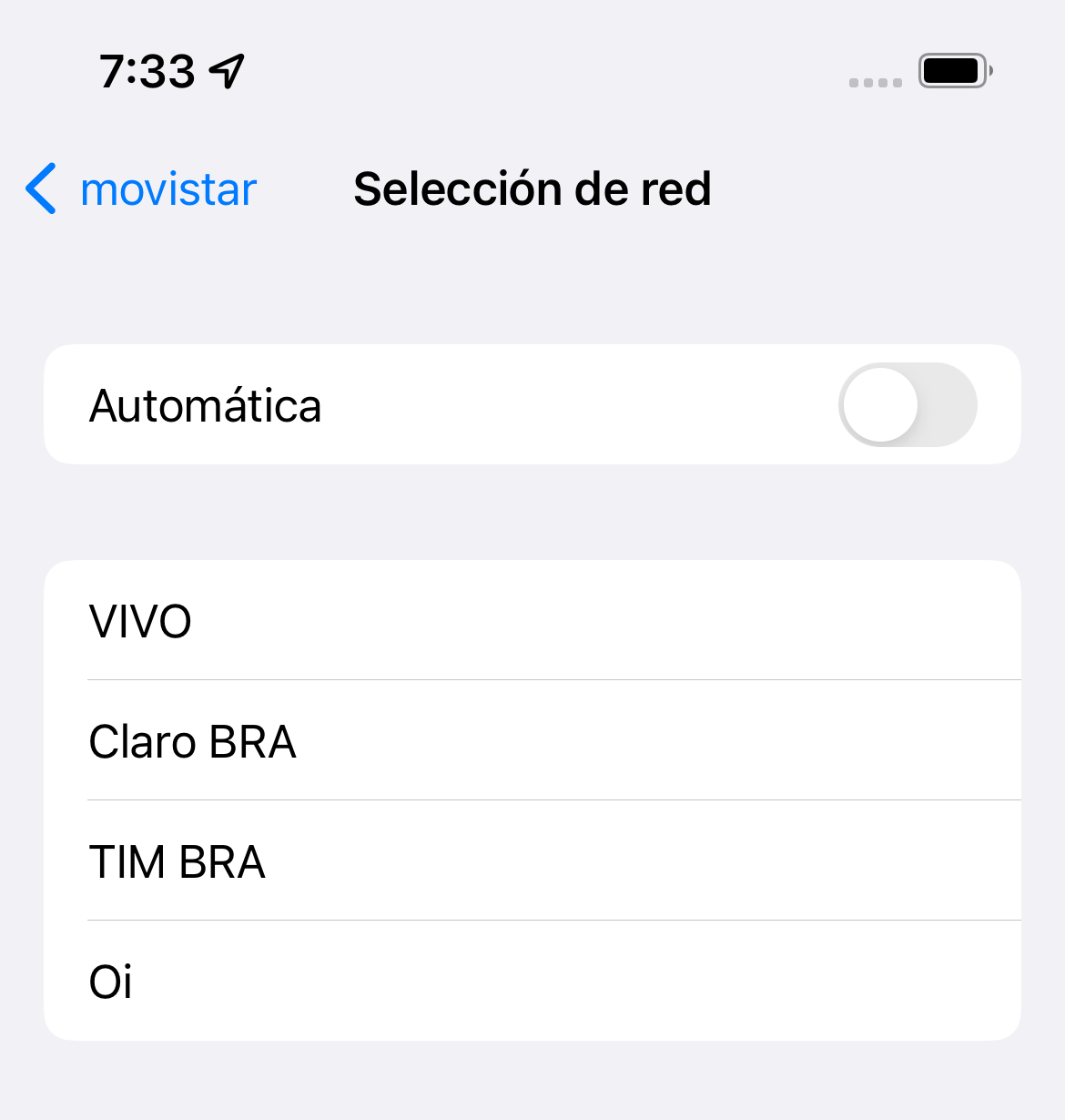Screen dimensions: 1065x1120
Task: Click the battery indicator icon
Action: pos(952,70)
